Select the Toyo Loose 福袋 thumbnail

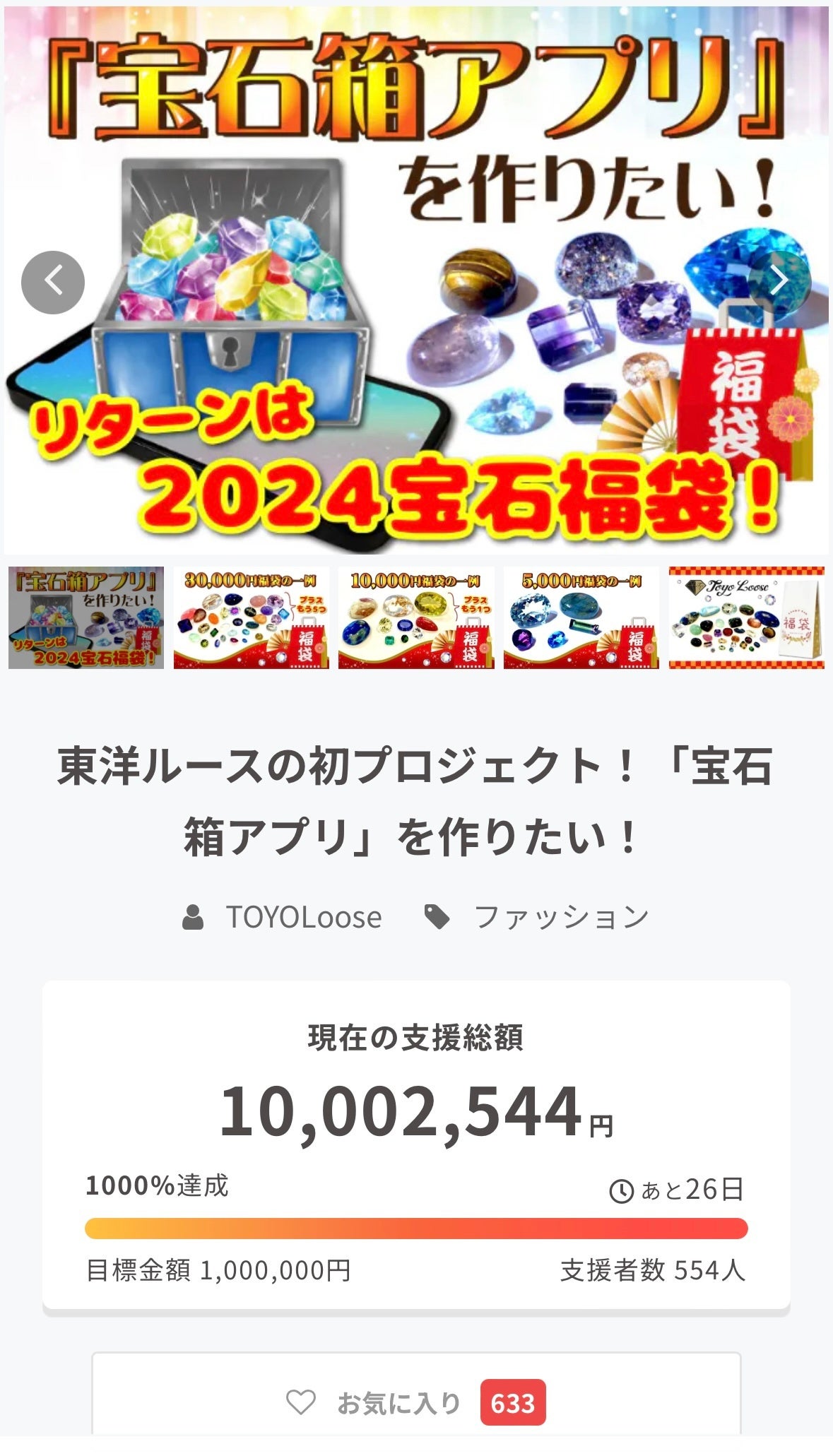tap(746, 617)
